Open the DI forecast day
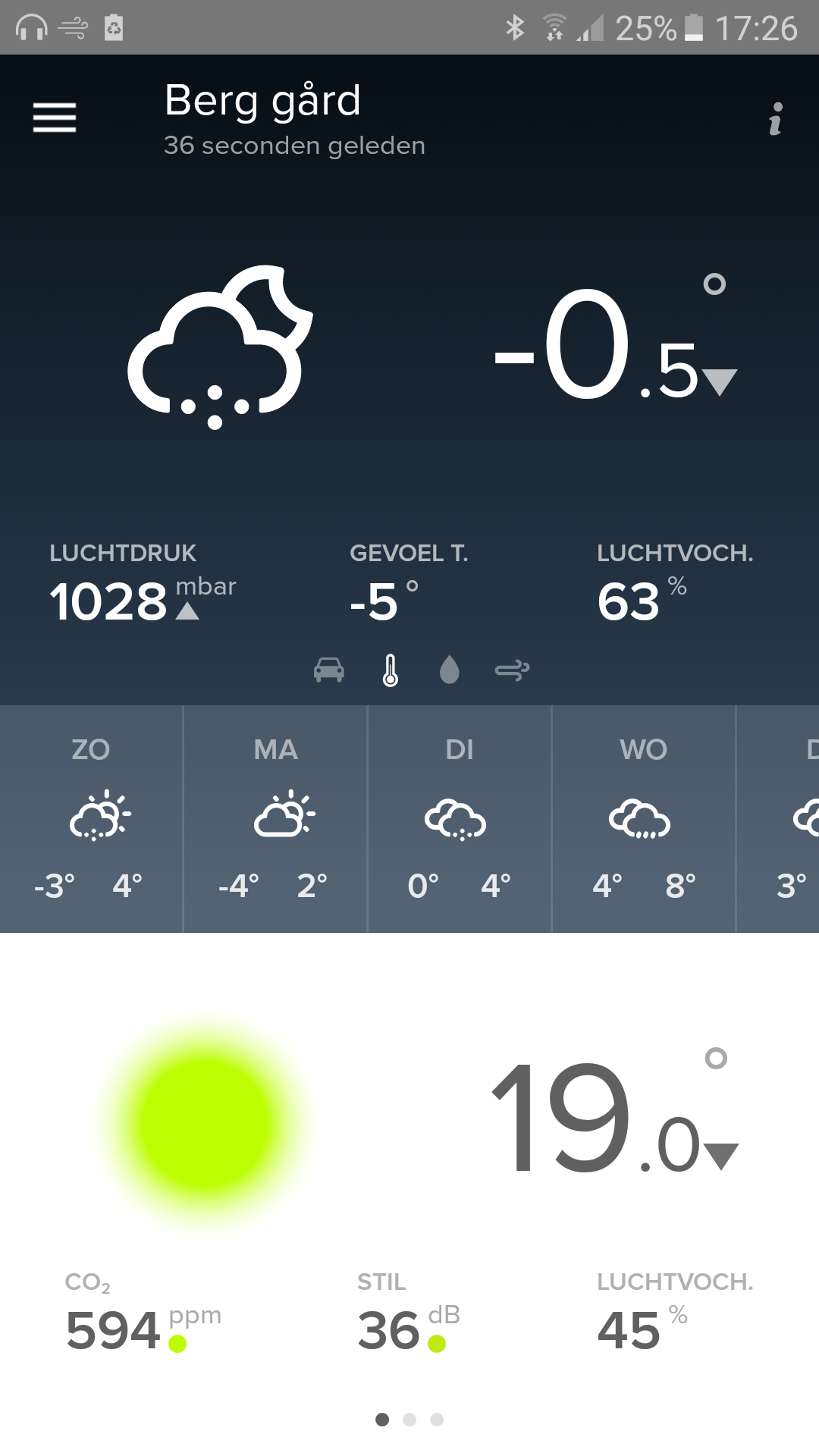Screen dimensions: 819x1456 pos(460,819)
